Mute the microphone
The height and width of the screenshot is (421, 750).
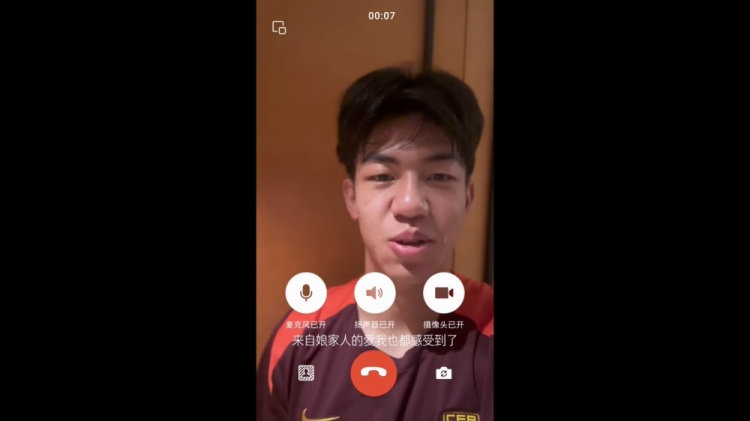pyautogui.click(x=306, y=293)
